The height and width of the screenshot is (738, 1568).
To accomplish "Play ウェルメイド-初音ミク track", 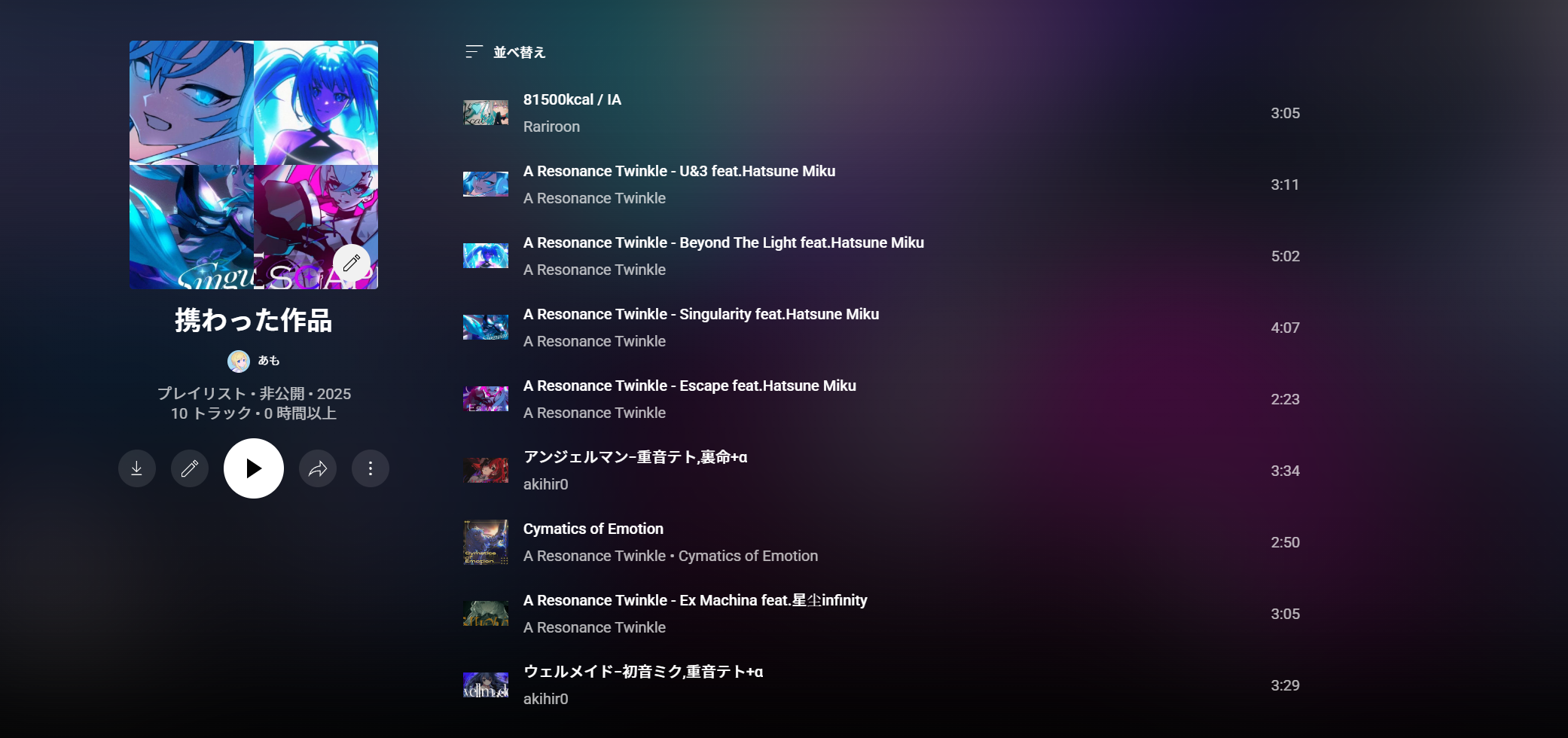I will coord(486,685).
